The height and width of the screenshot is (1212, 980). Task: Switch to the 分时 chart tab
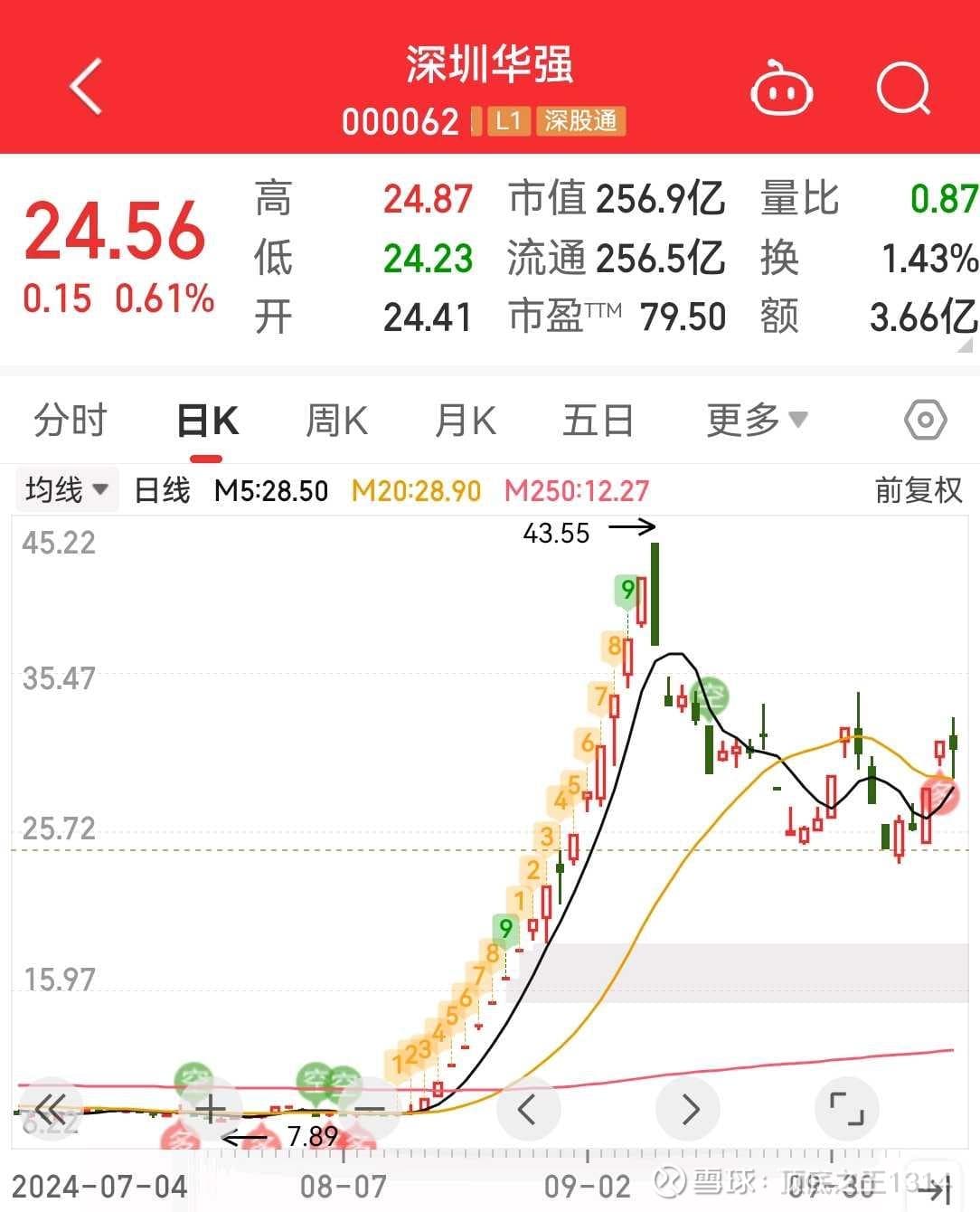point(71,421)
